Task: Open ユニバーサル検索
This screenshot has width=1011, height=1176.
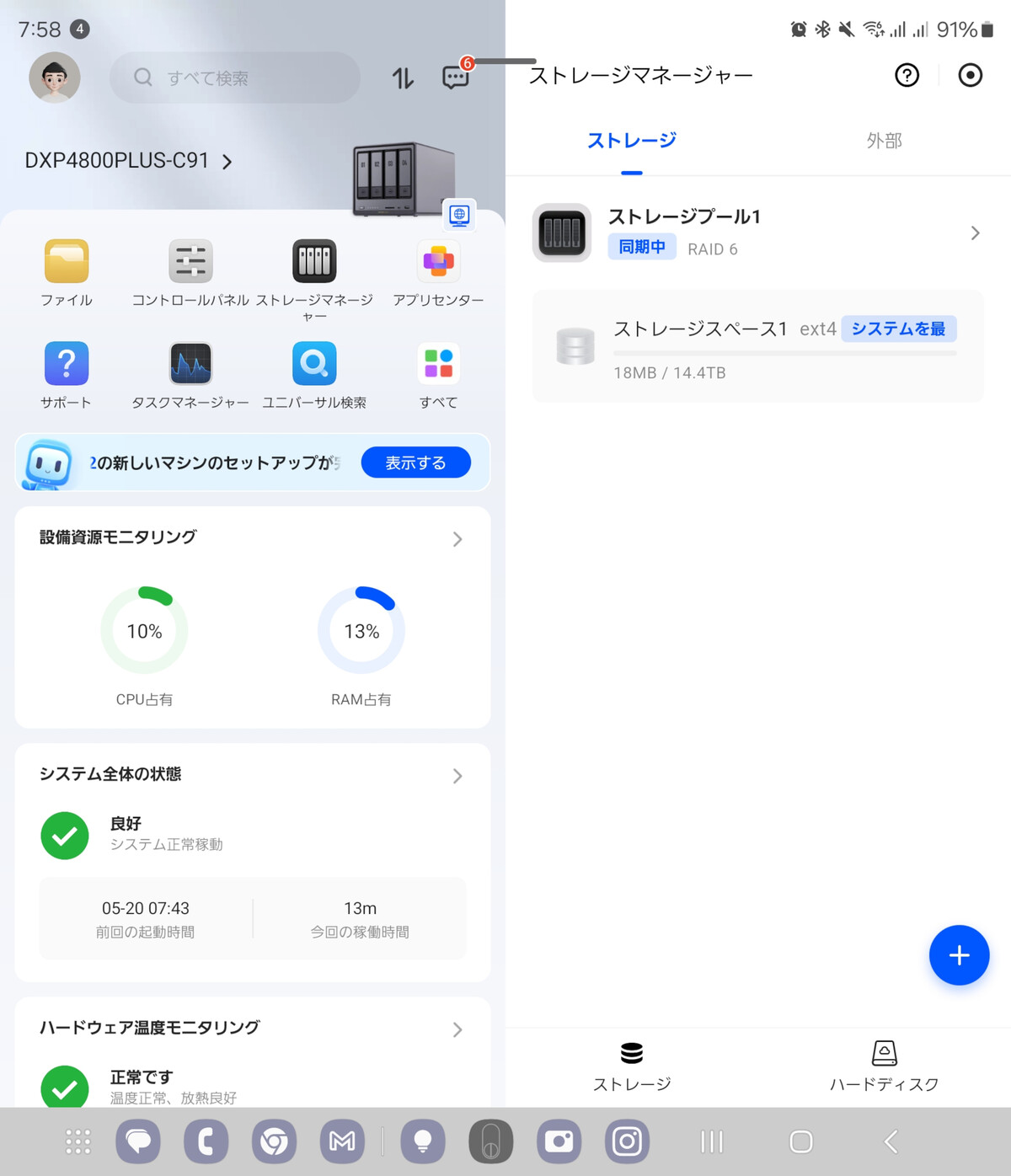Action: coord(314,376)
